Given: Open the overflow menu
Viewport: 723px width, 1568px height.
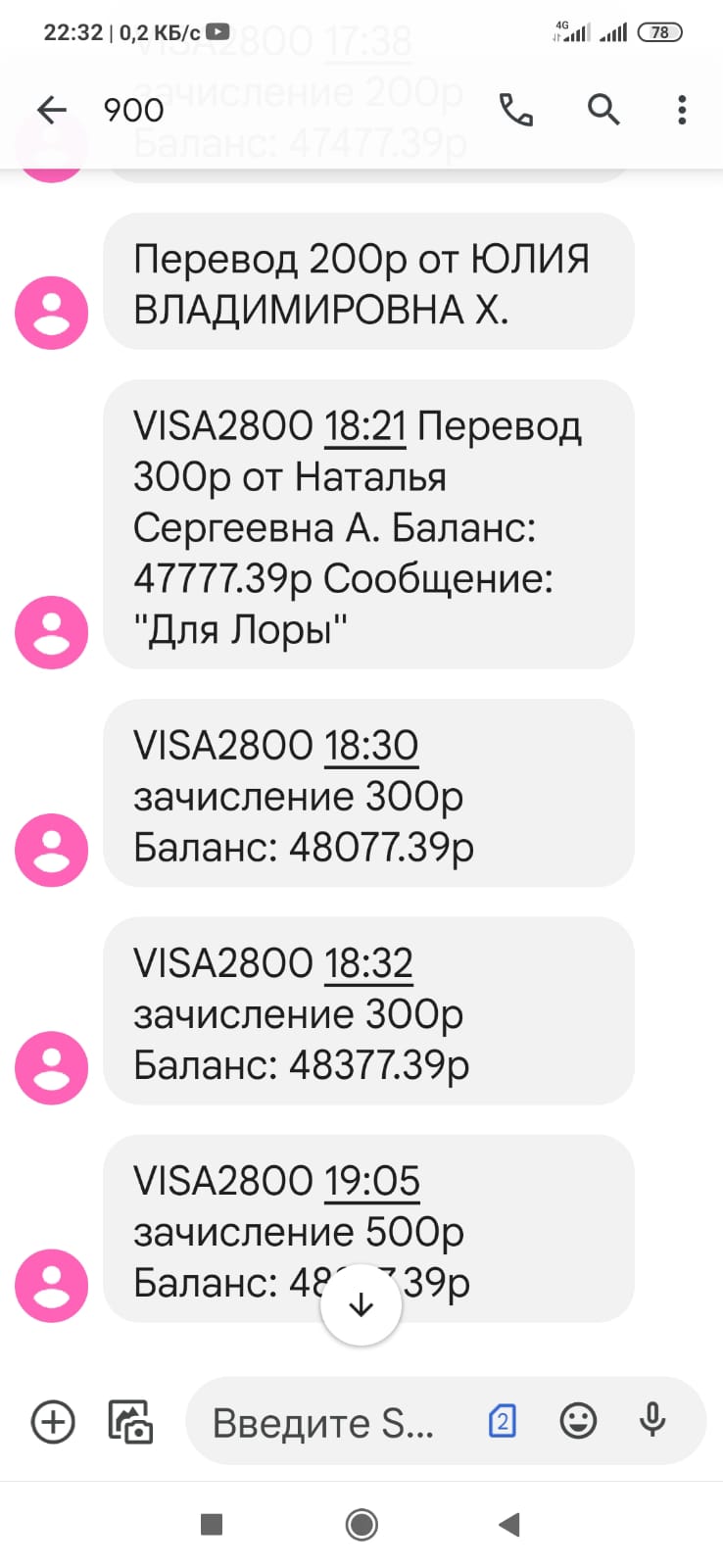Looking at the screenshot, I should pos(682,110).
